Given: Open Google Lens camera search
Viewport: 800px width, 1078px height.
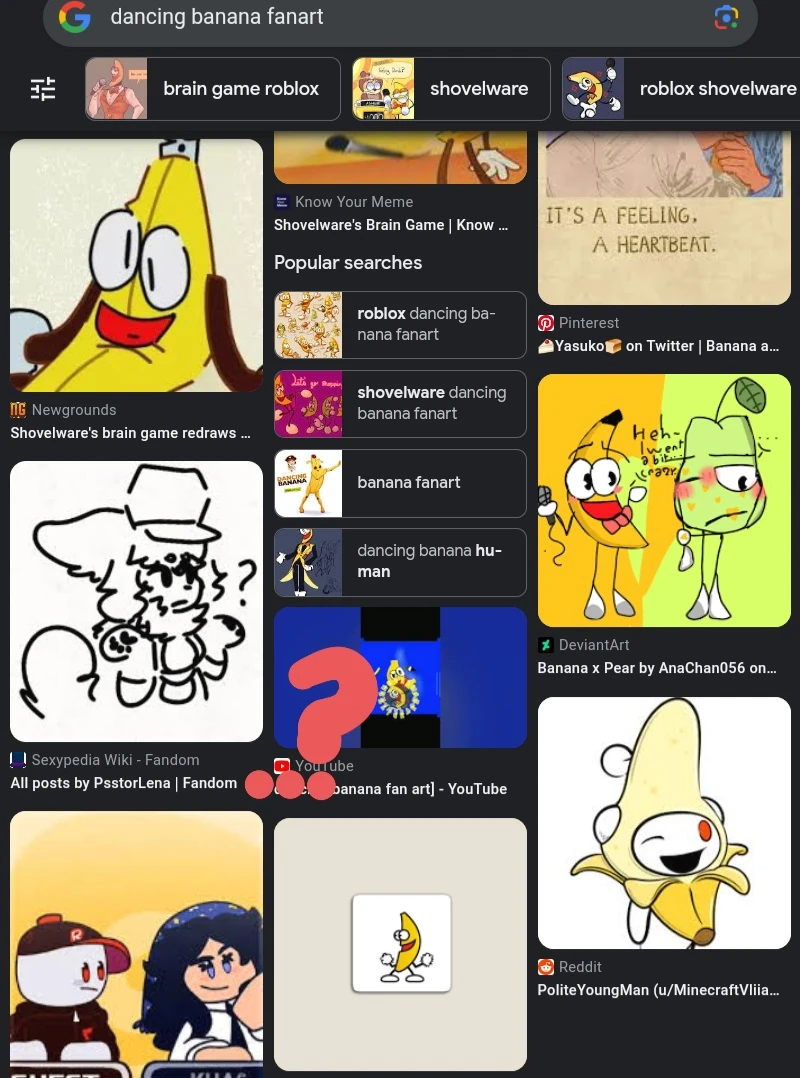Looking at the screenshot, I should tap(727, 17).
